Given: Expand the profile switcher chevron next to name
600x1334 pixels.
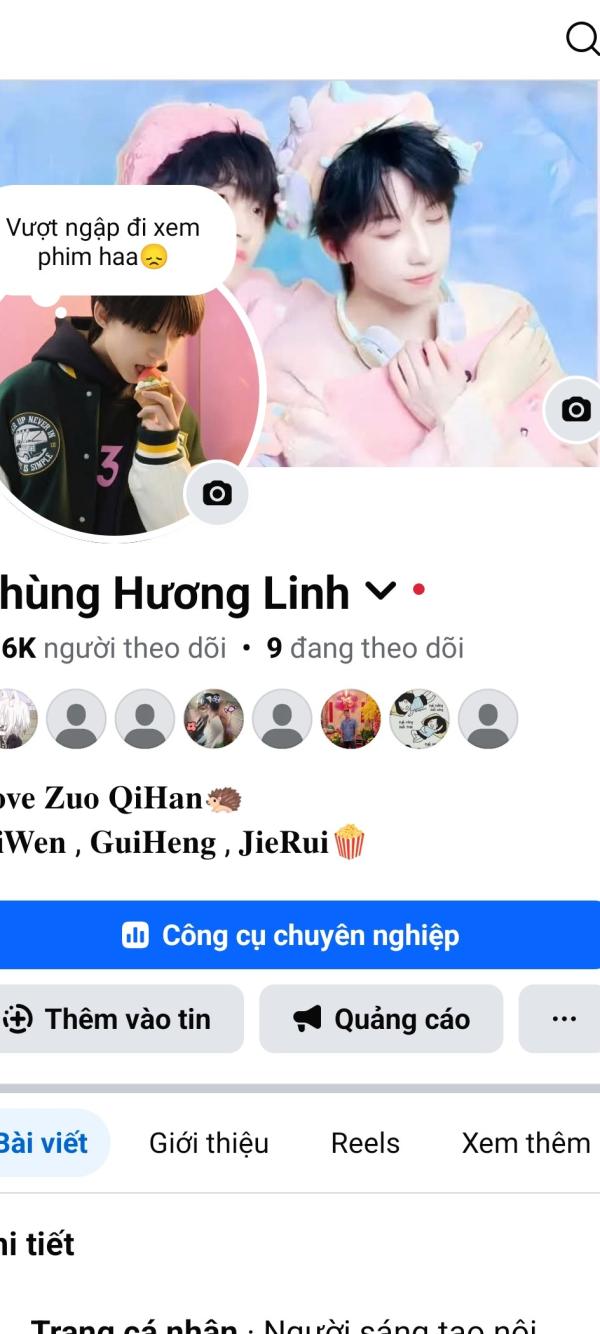Looking at the screenshot, I should point(381,592).
